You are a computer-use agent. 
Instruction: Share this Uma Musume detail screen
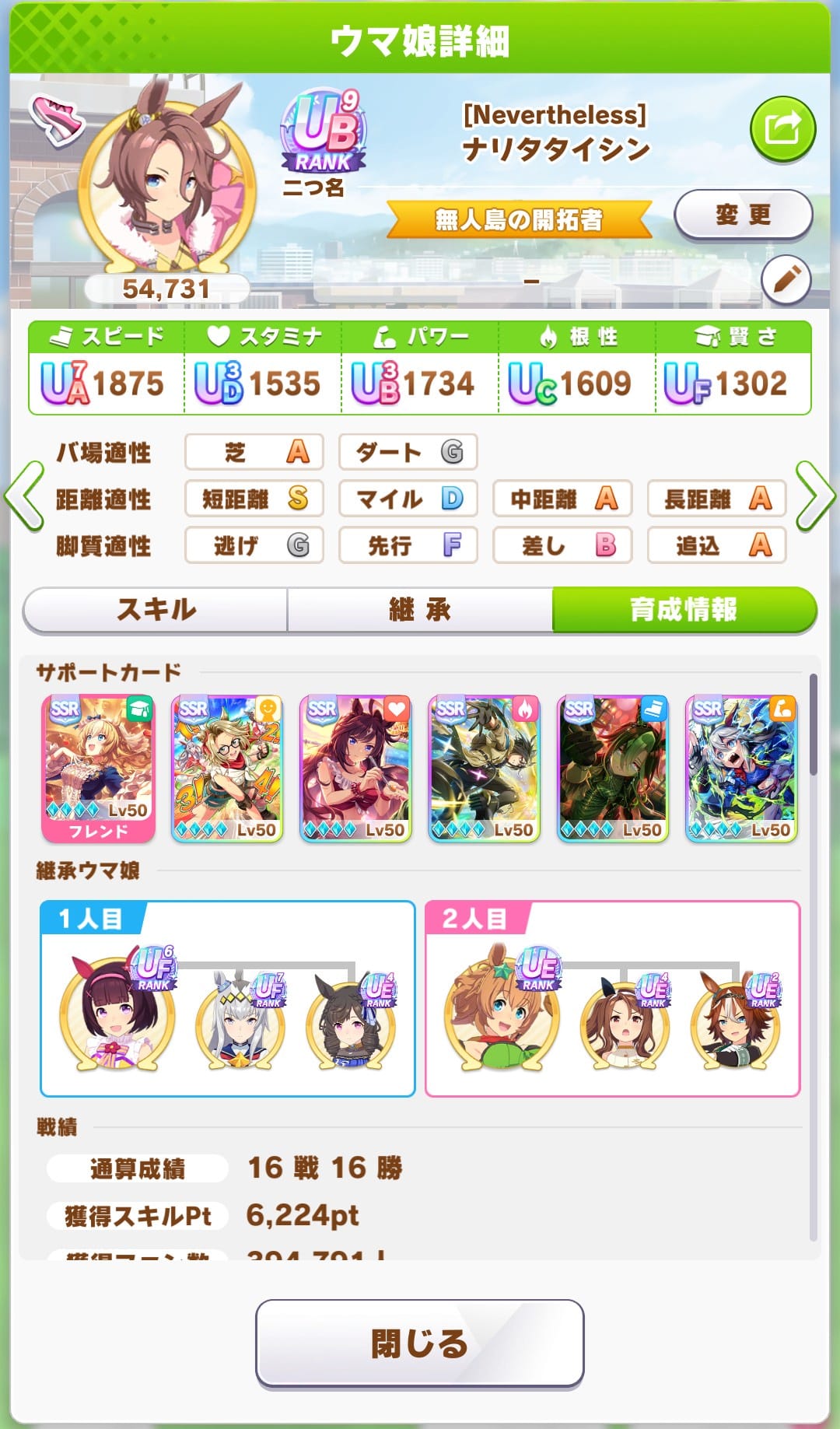pyautogui.click(x=782, y=129)
